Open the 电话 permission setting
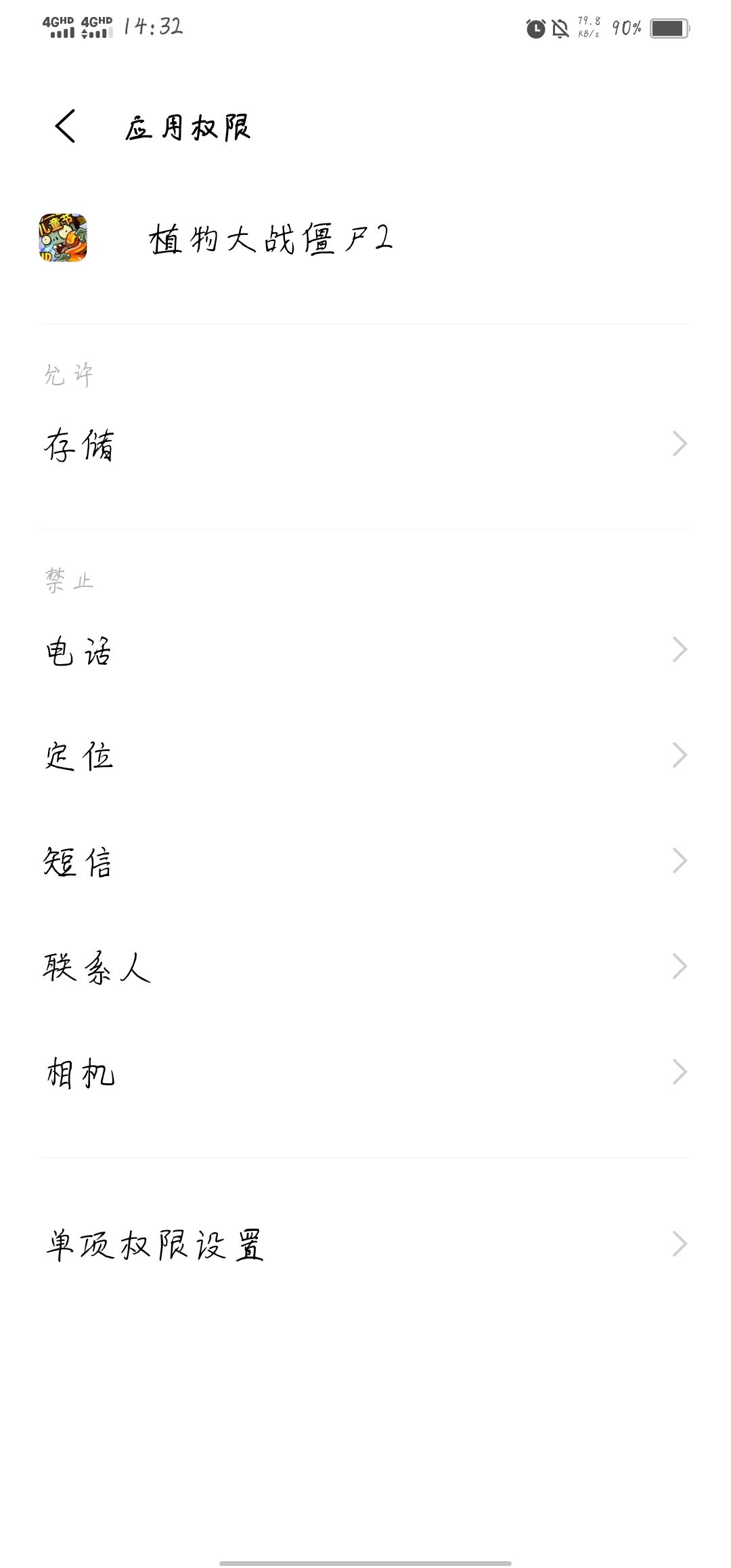Screen dimensions: 731x1568 tap(365, 651)
